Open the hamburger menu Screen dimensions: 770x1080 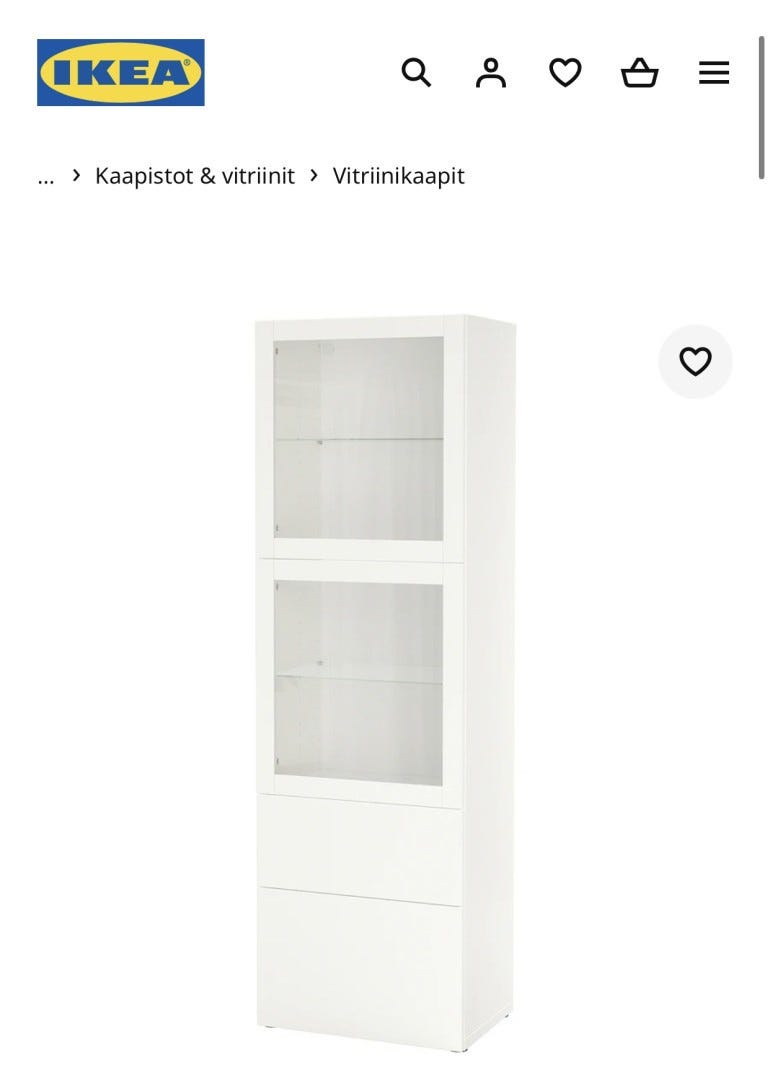(x=714, y=73)
